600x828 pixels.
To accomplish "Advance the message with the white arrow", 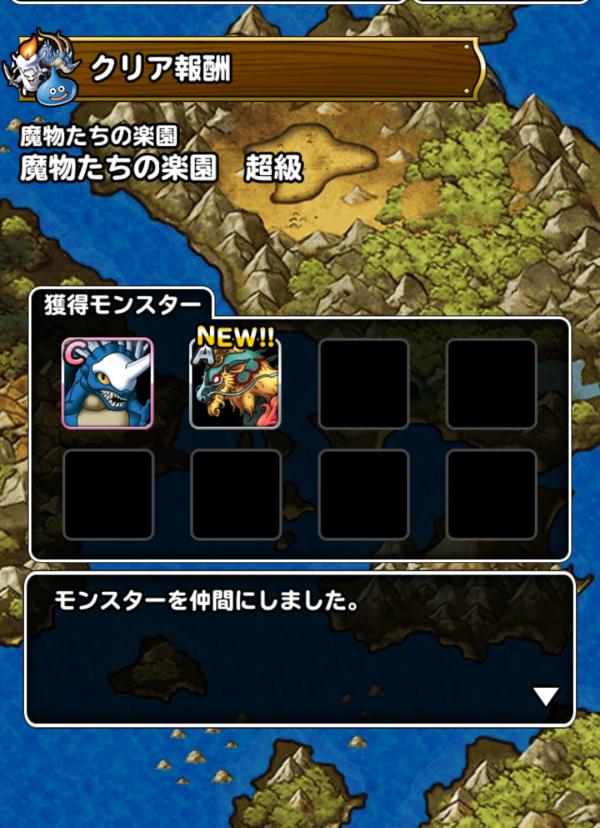I will click(545, 696).
